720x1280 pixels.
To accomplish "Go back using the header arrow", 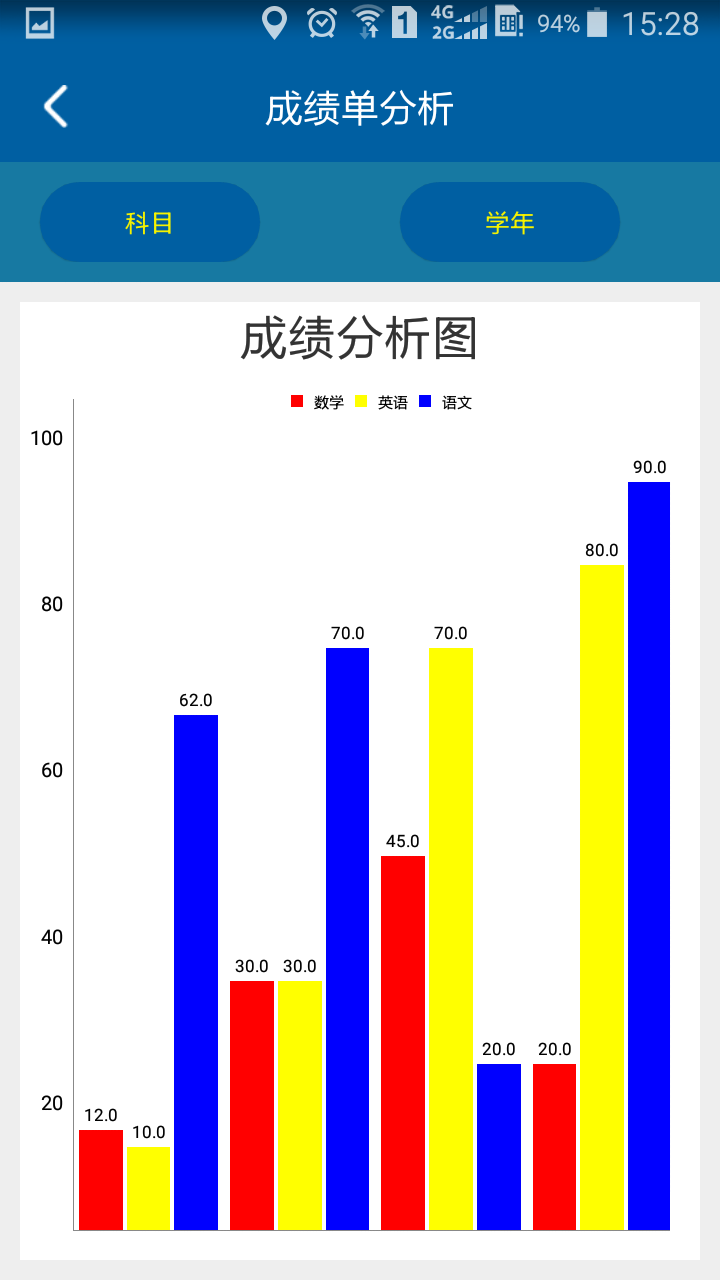I will tap(56, 107).
